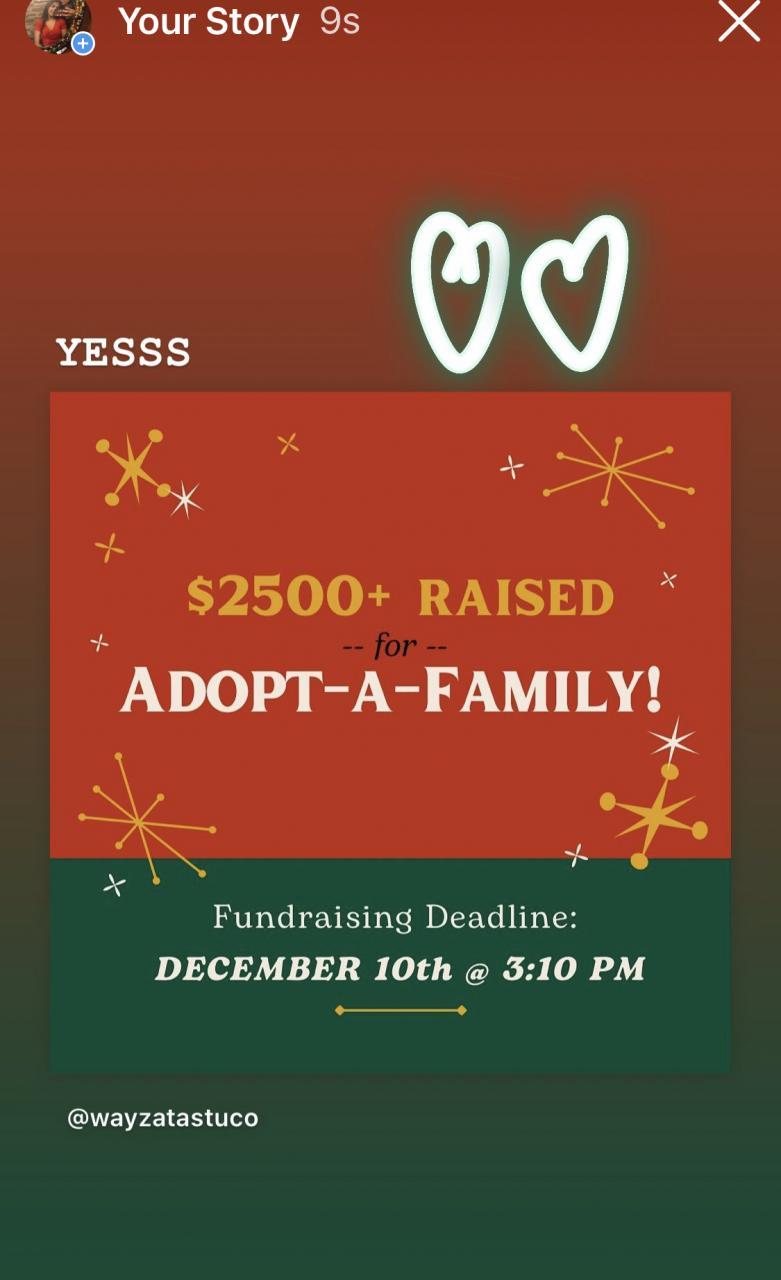Tap the Your Story profile avatar

point(58,24)
